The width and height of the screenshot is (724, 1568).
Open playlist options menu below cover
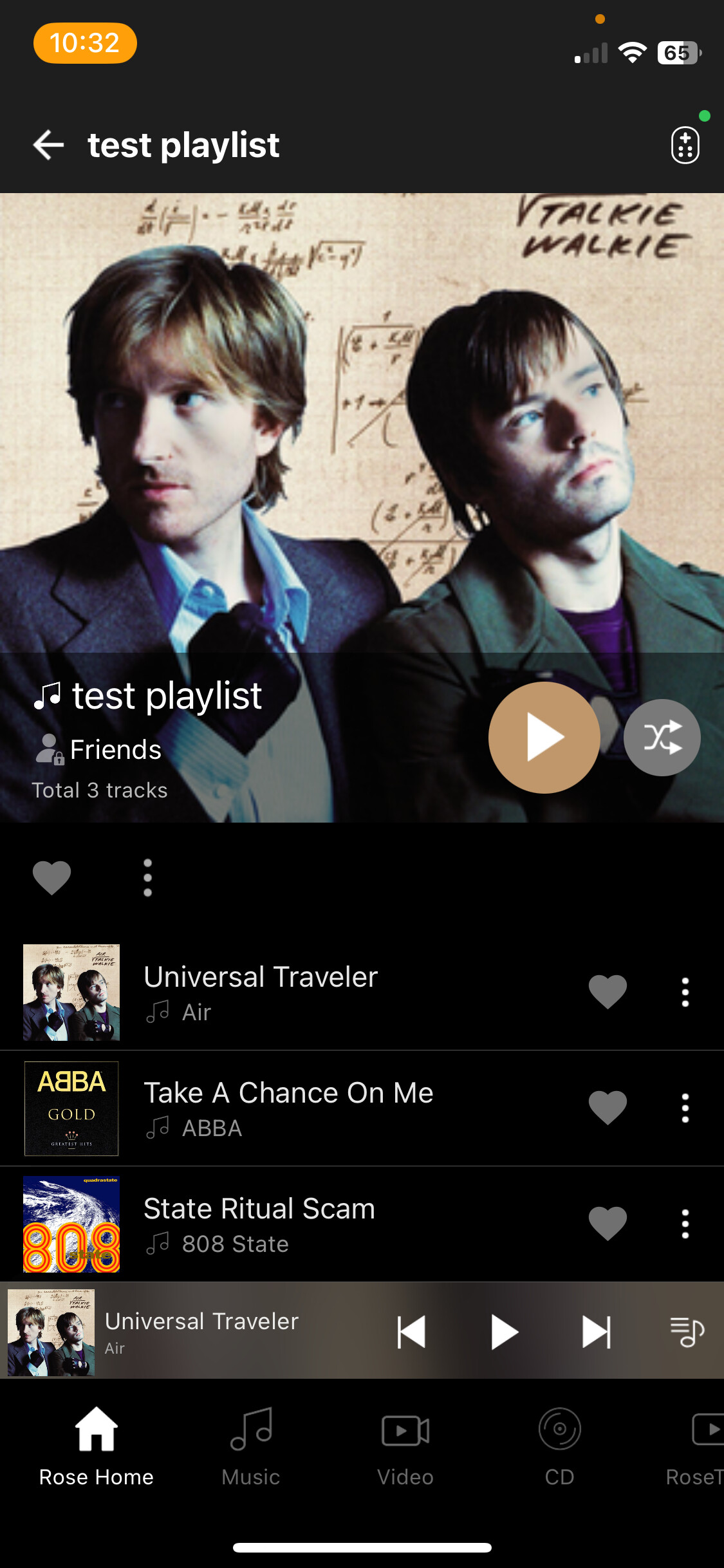click(147, 877)
